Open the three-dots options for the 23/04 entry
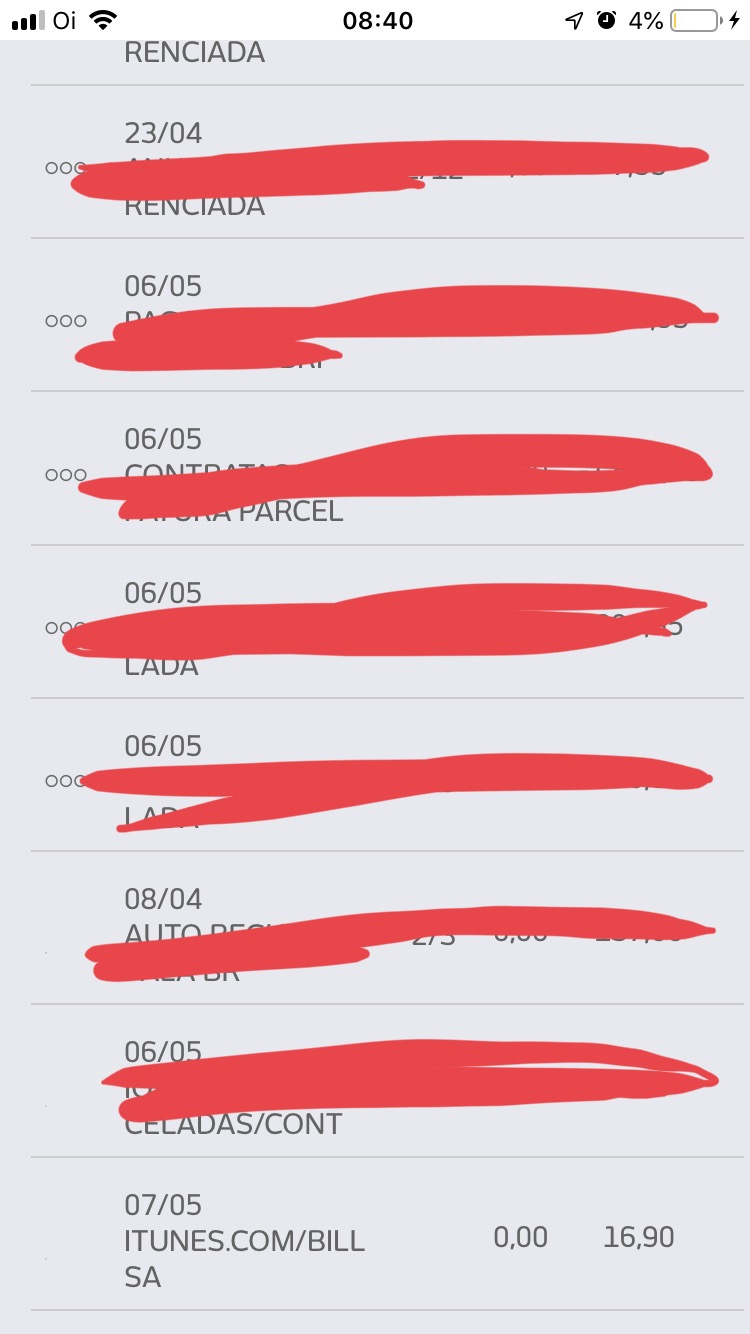Viewport: 750px width, 1334px height. tap(64, 168)
